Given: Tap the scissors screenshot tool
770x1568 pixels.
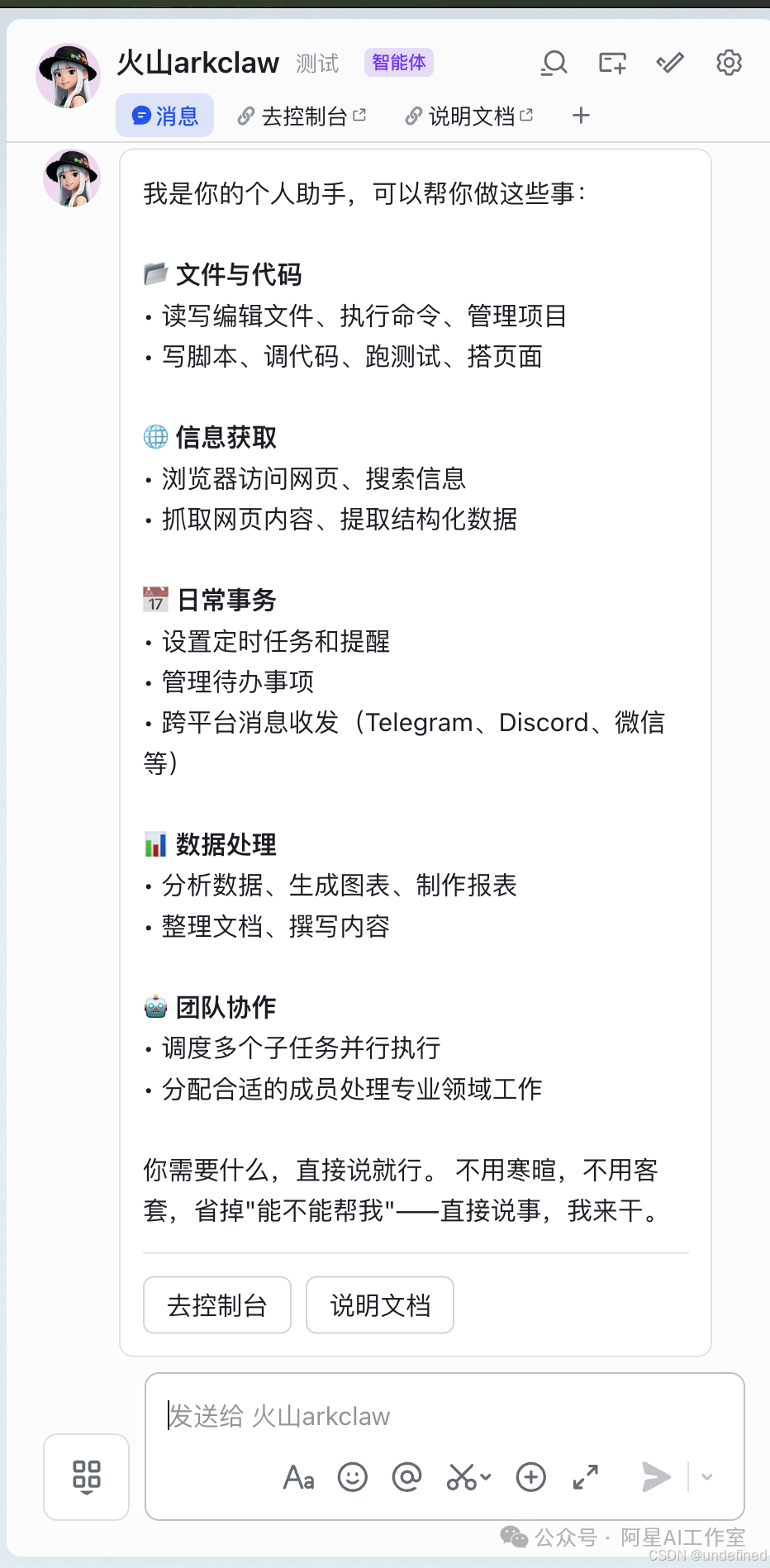Looking at the screenshot, I should (x=468, y=1477).
